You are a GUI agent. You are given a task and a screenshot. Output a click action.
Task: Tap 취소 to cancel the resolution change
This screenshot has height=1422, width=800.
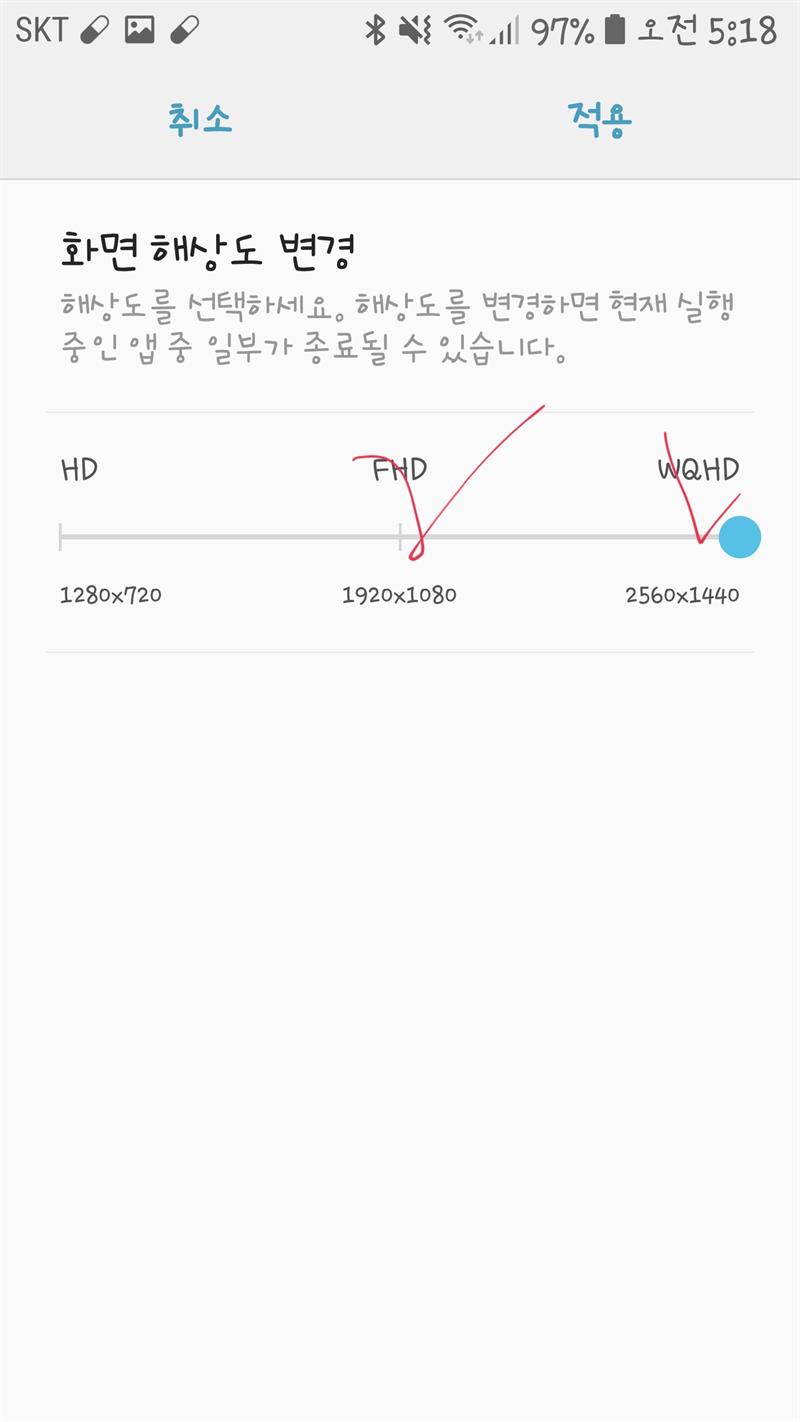(x=200, y=120)
